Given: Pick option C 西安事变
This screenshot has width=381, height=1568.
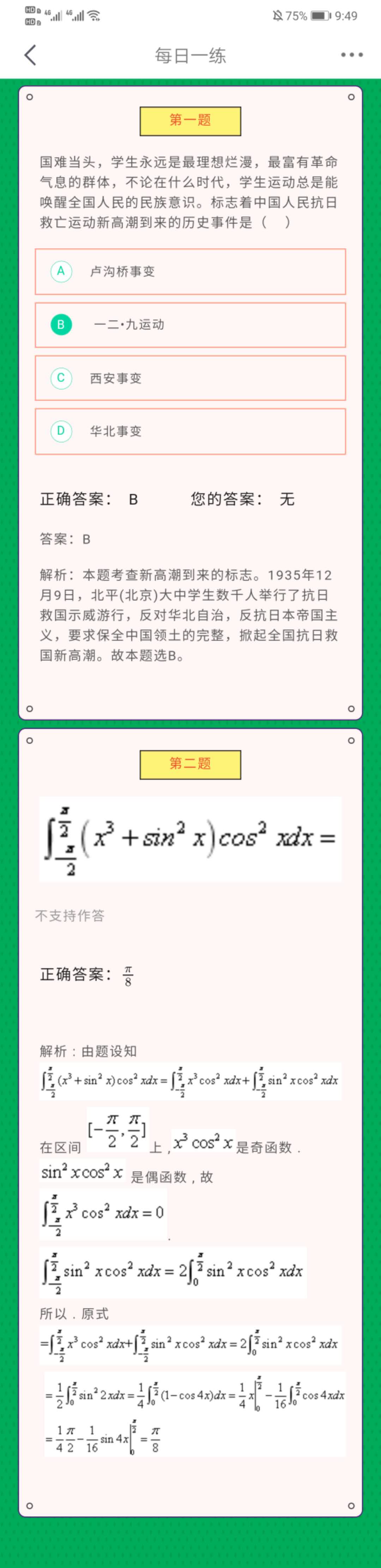Looking at the screenshot, I should pyautogui.click(x=190, y=378).
